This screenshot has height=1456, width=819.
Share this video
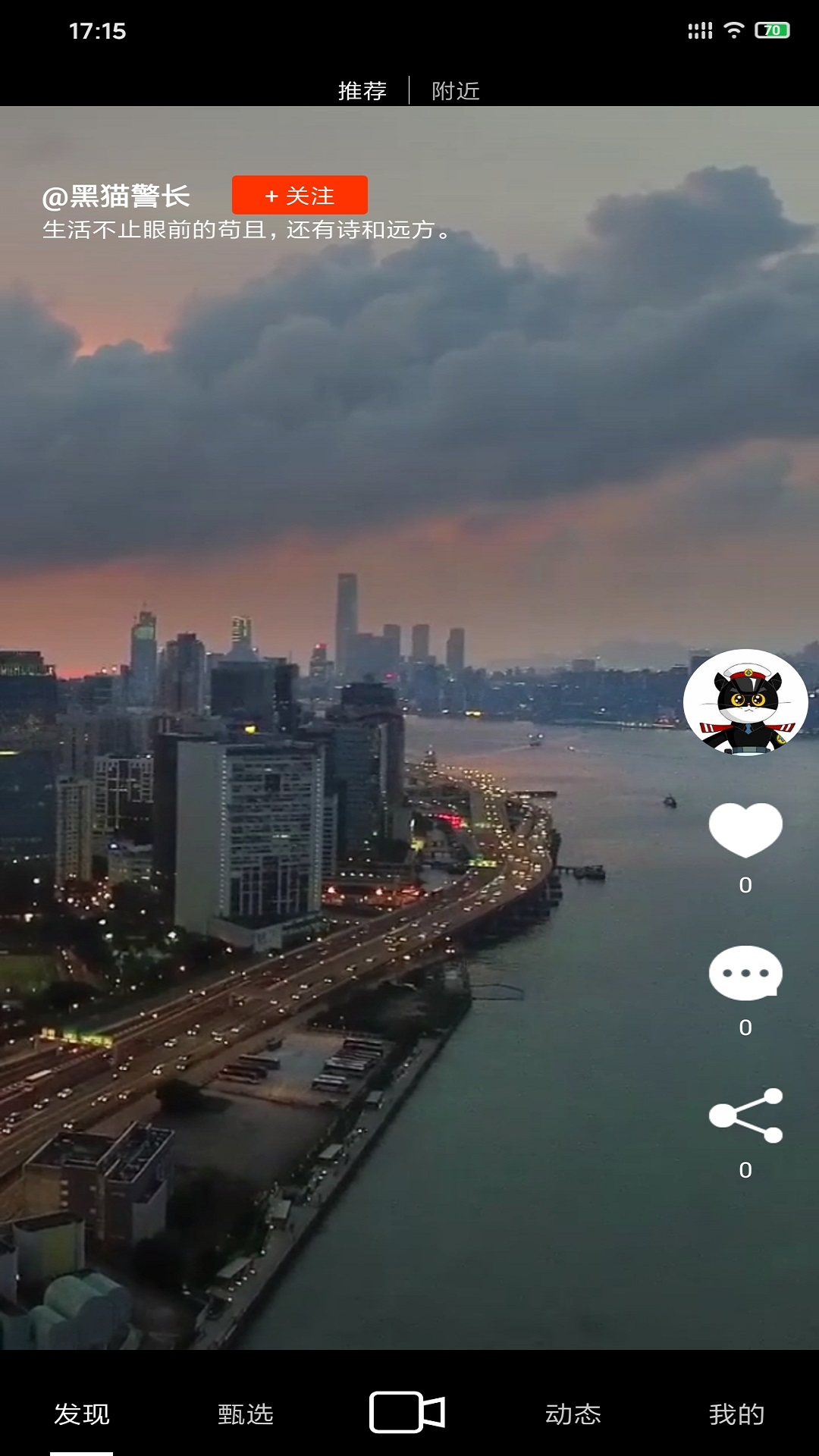tap(745, 1116)
